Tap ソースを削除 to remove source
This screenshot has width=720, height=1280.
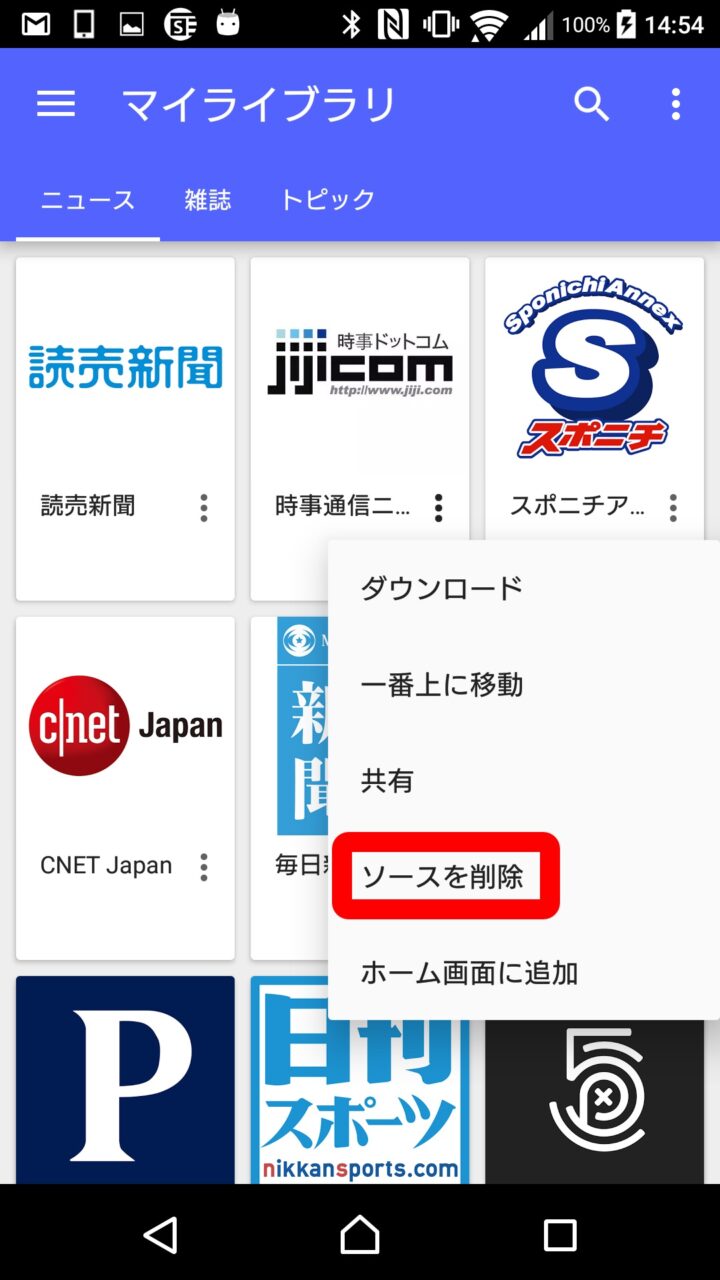coord(443,877)
